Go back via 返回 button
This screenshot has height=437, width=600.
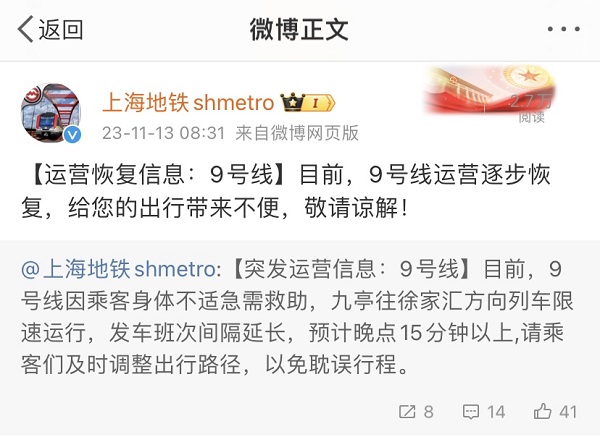(x=50, y=30)
